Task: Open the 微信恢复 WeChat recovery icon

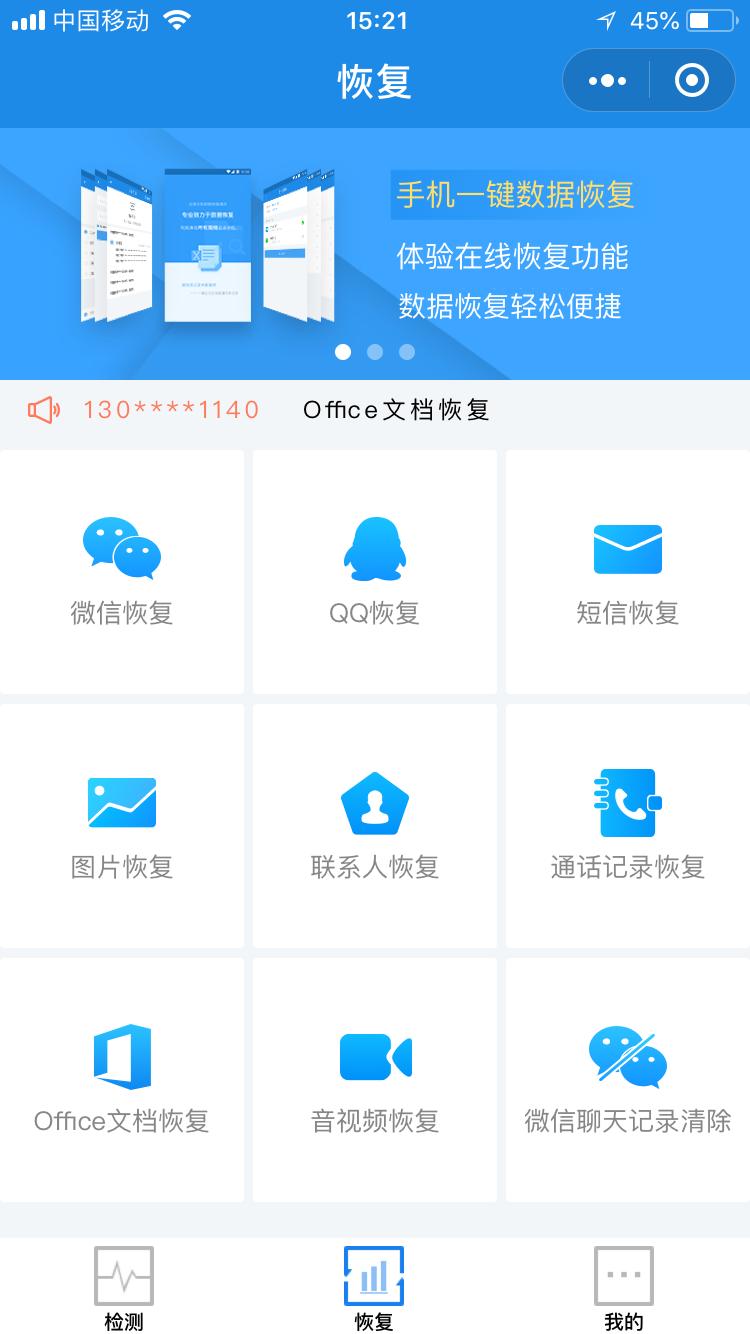Action: (x=122, y=548)
